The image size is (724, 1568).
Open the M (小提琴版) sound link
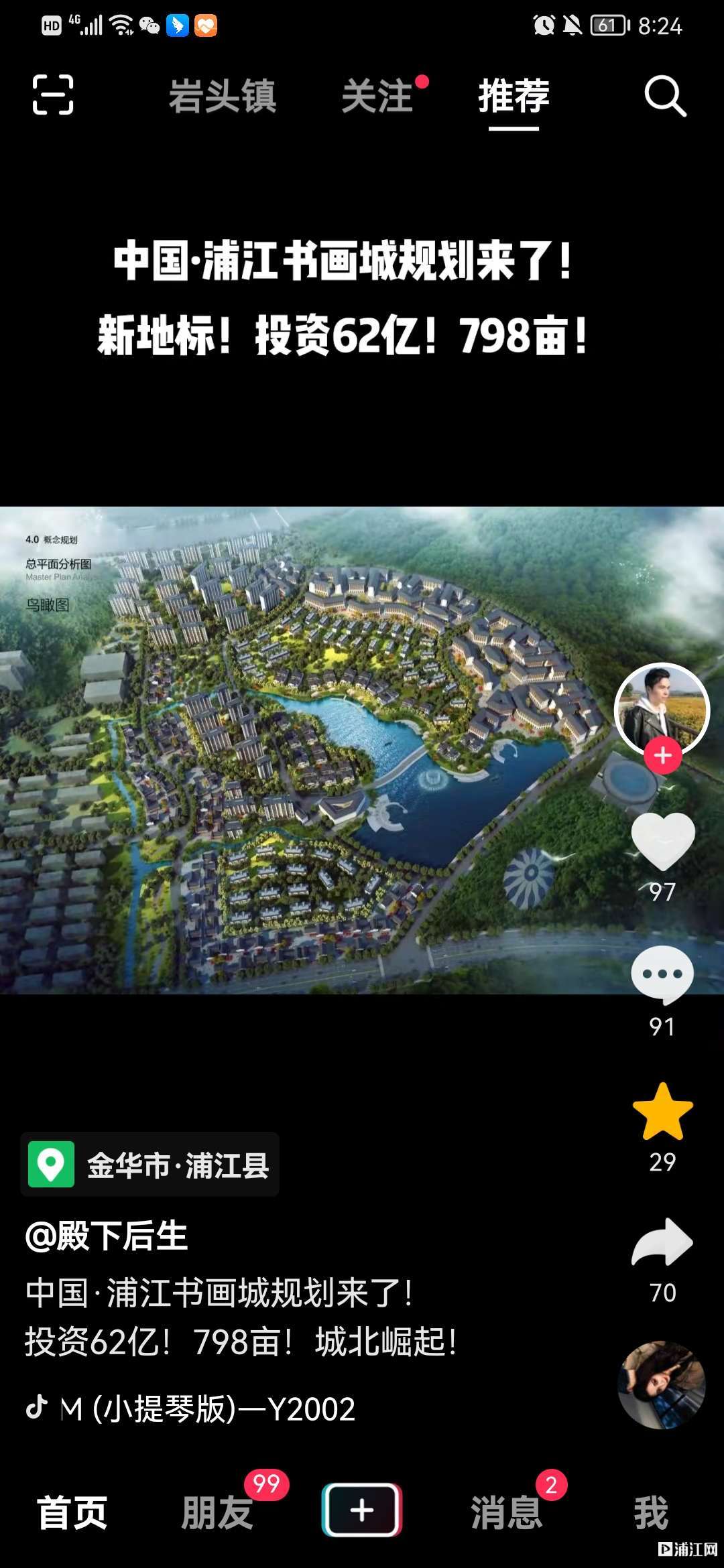click(206, 1409)
